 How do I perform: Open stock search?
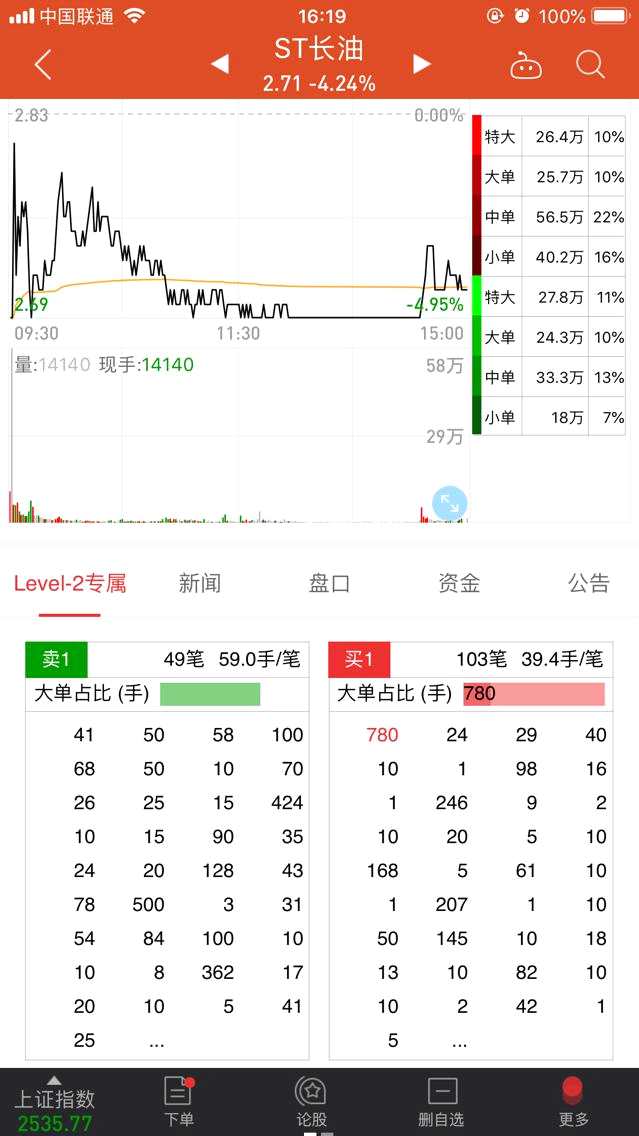[x=591, y=65]
